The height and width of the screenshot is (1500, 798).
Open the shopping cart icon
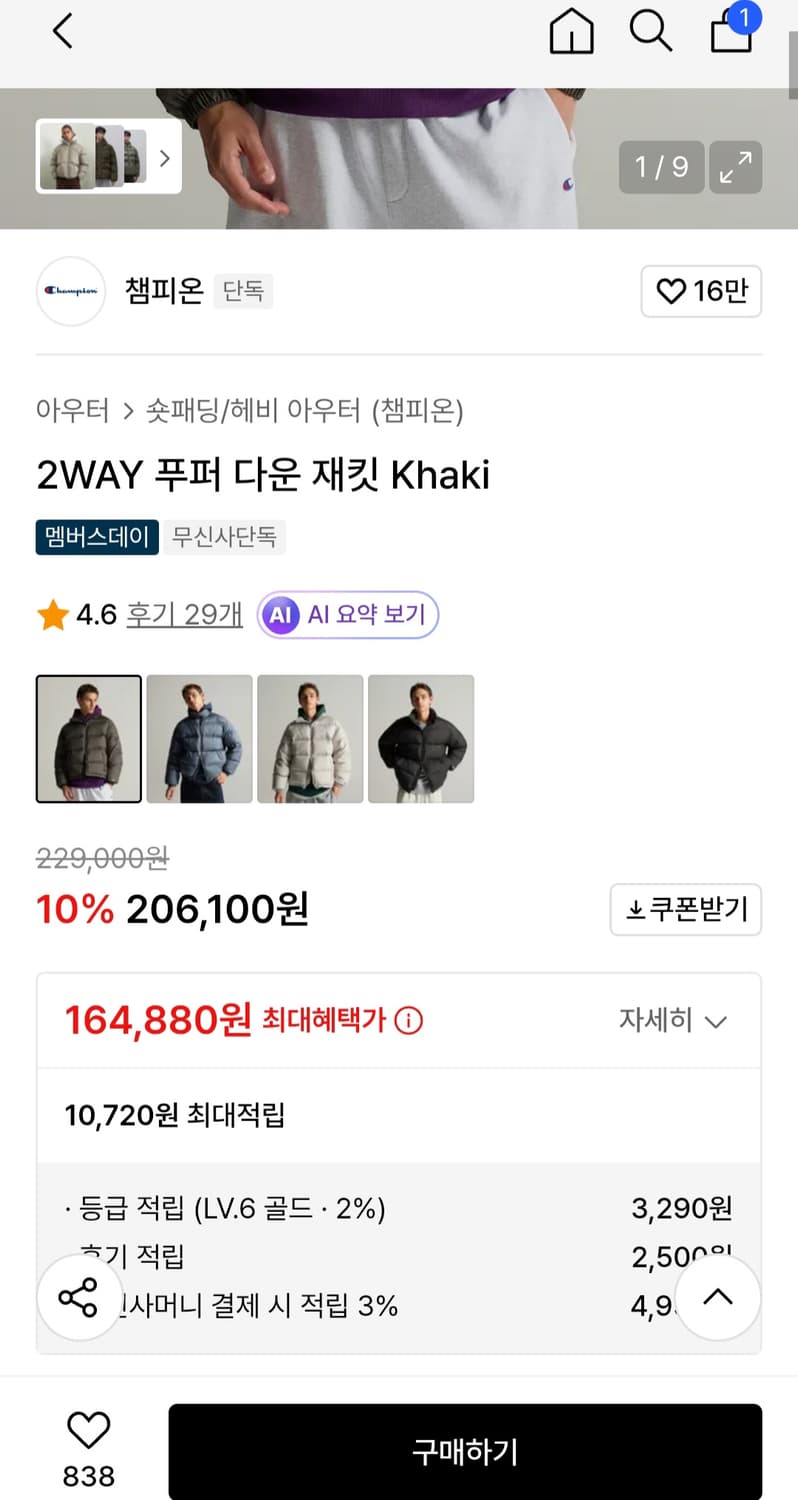(x=731, y=33)
